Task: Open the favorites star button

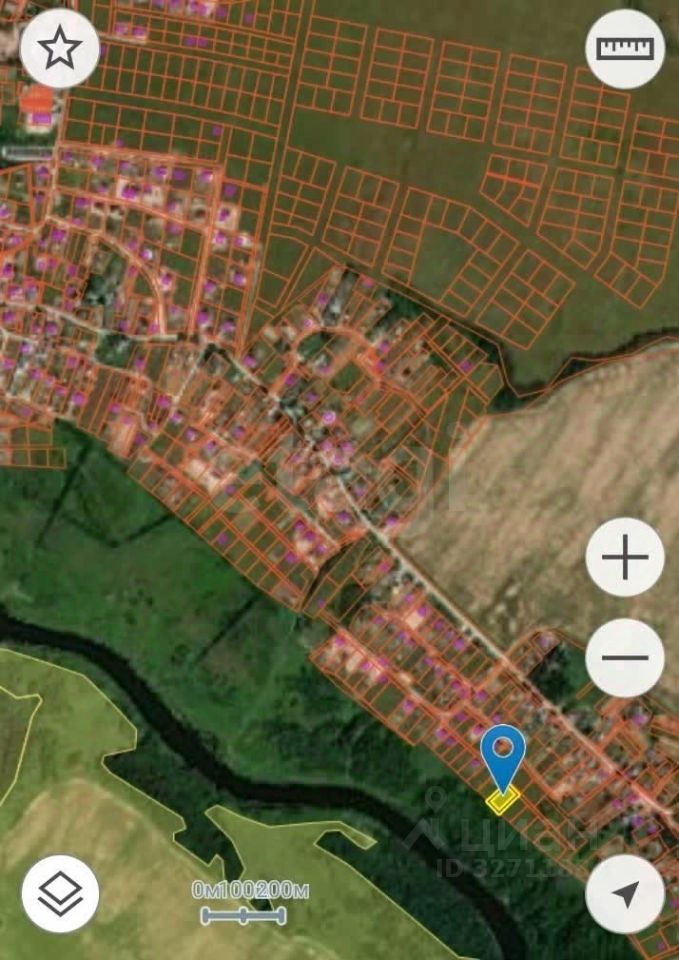Action: [60, 49]
